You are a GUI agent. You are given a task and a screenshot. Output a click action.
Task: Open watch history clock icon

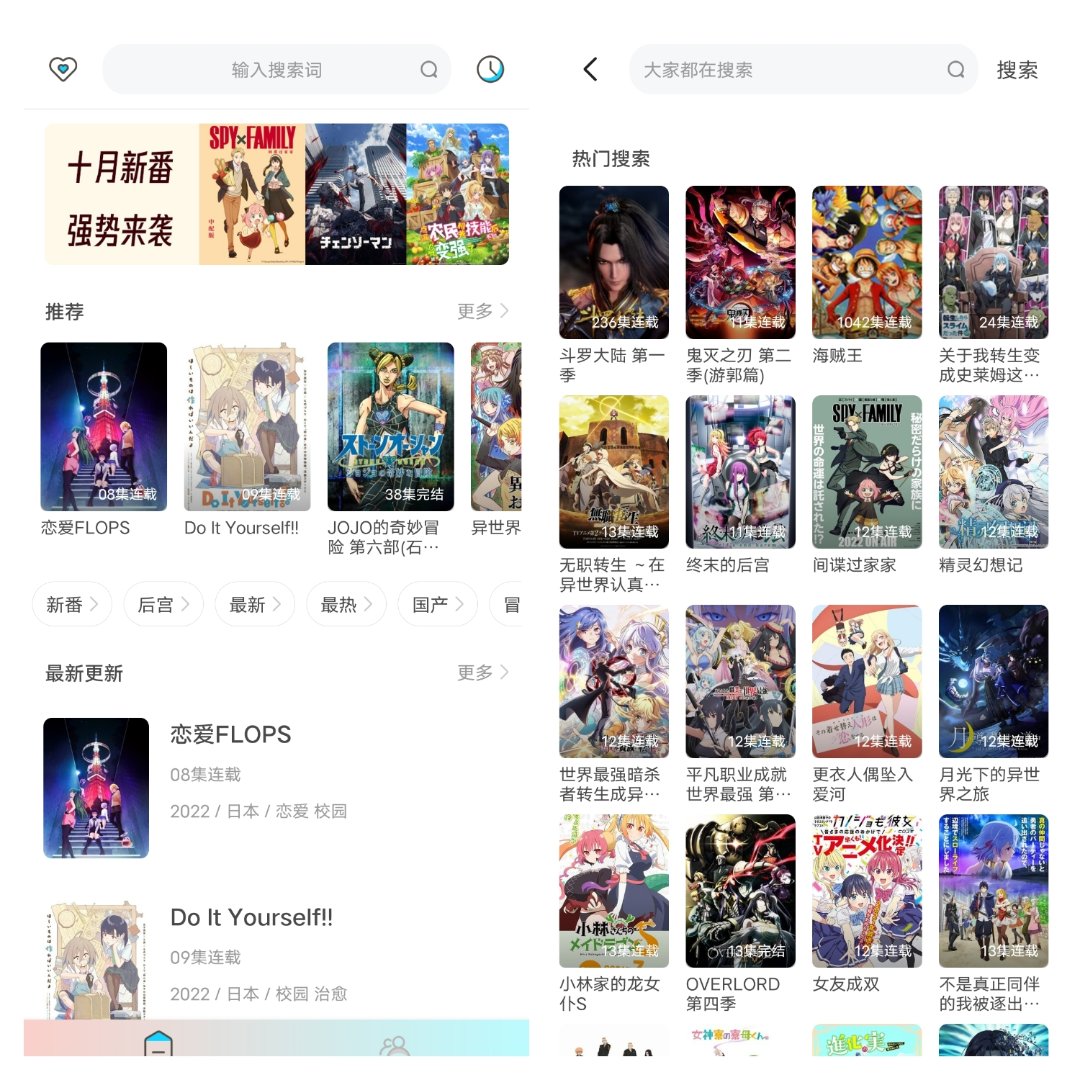point(490,69)
